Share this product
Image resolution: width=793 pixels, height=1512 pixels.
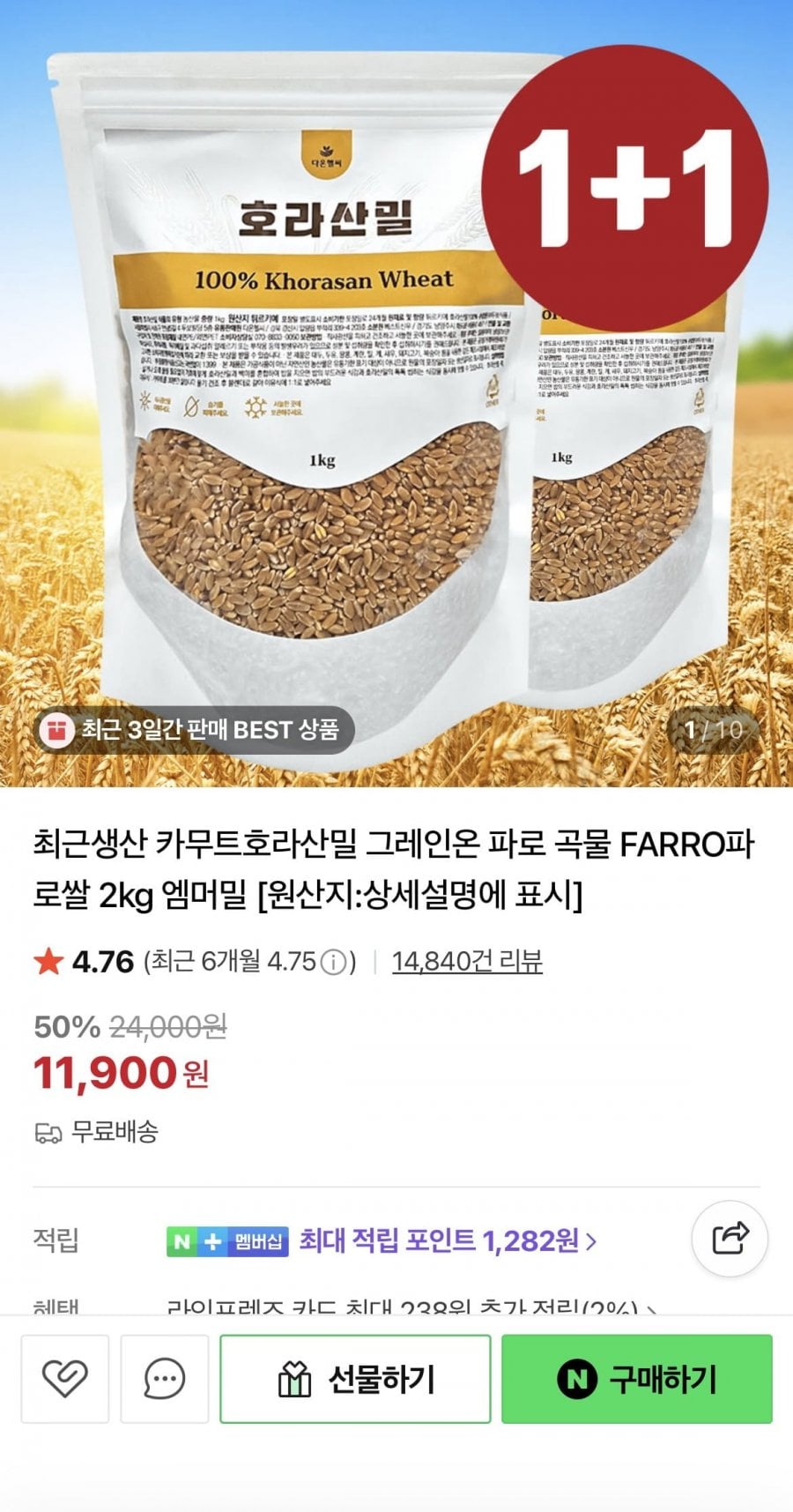point(730,1239)
